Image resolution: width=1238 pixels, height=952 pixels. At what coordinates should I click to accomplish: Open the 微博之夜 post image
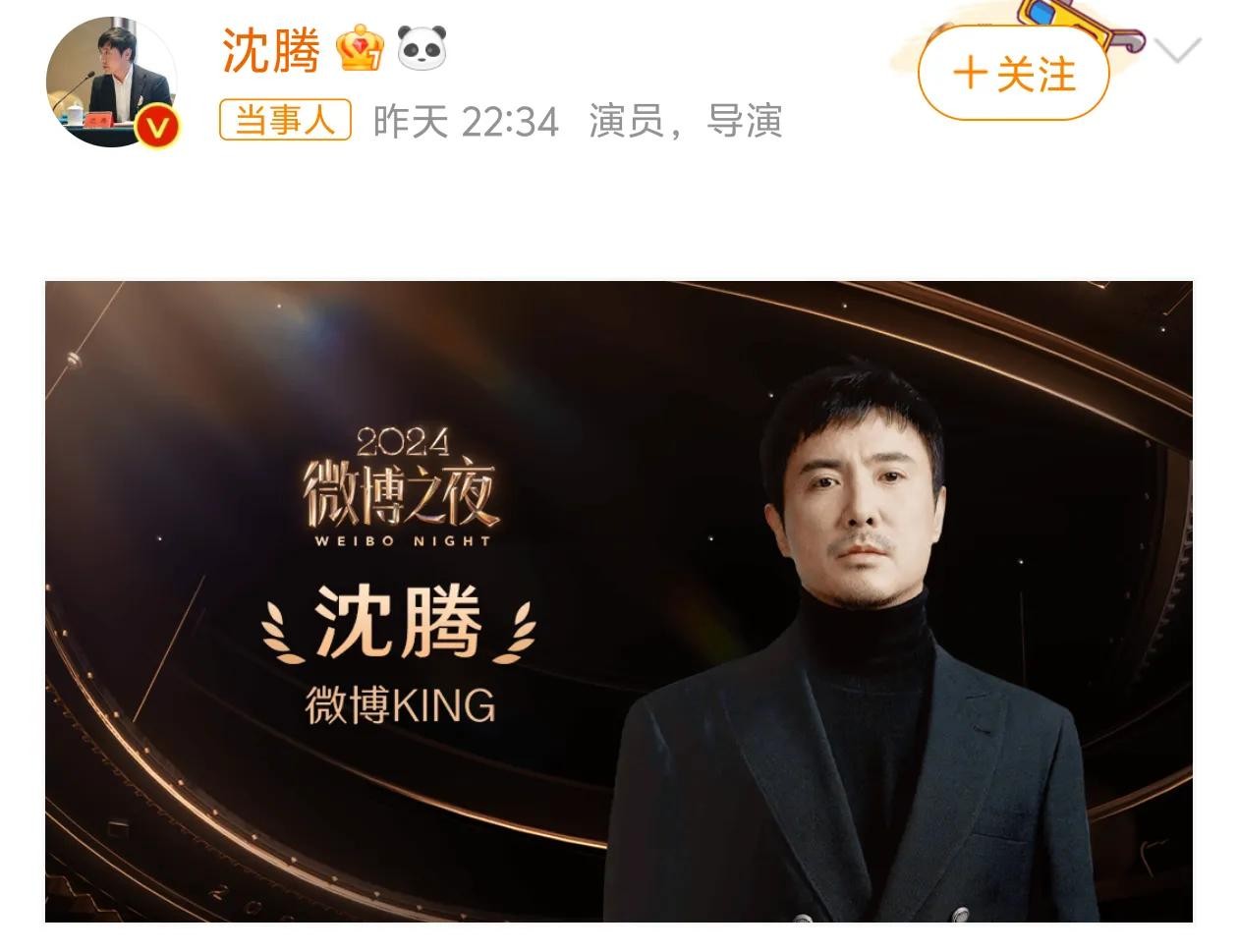618,601
